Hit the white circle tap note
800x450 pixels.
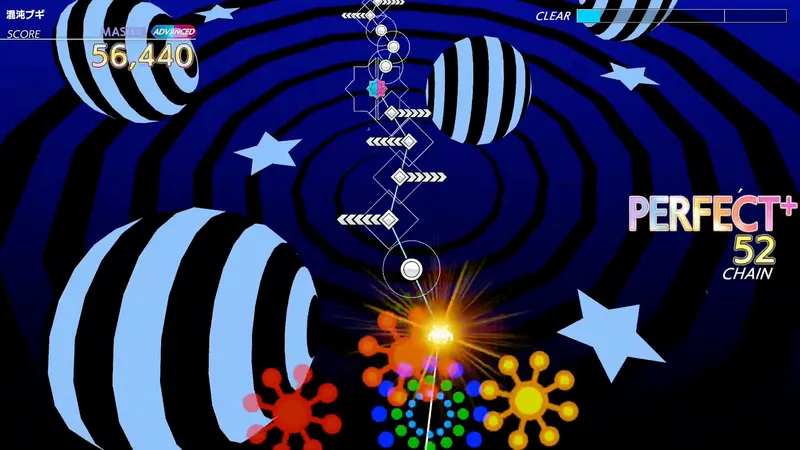pyautogui.click(x=411, y=268)
